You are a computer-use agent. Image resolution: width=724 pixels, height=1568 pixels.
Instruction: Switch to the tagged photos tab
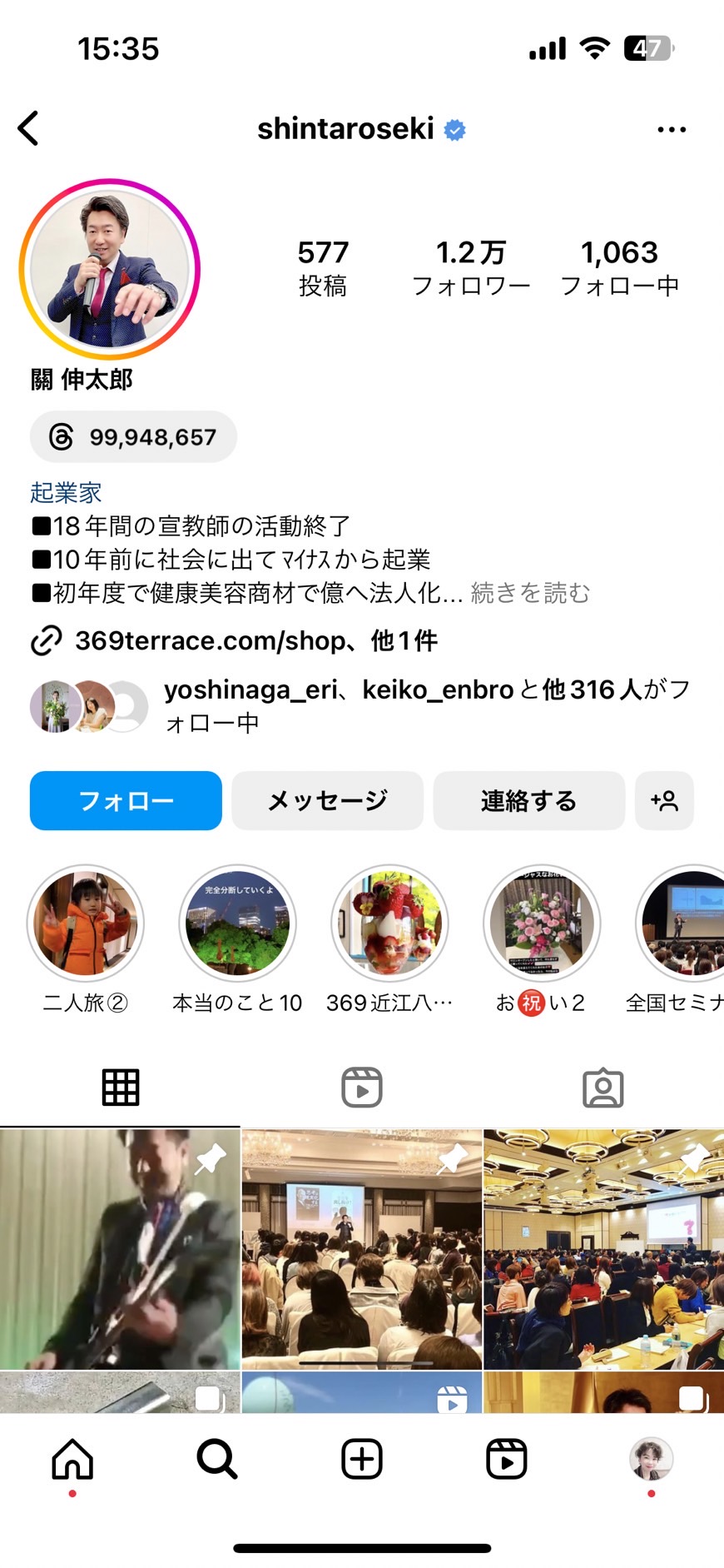603,1088
